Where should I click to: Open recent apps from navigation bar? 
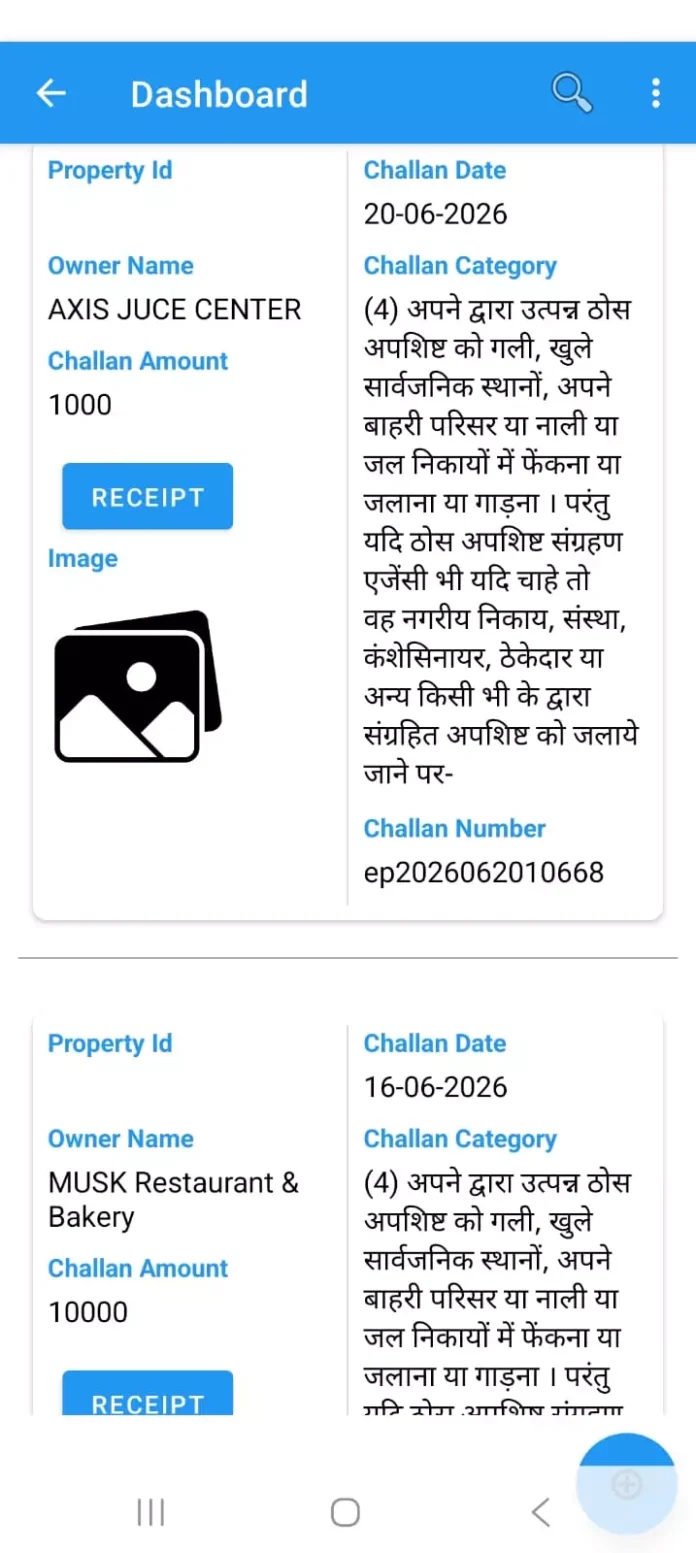pyautogui.click(x=150, y=1512)
